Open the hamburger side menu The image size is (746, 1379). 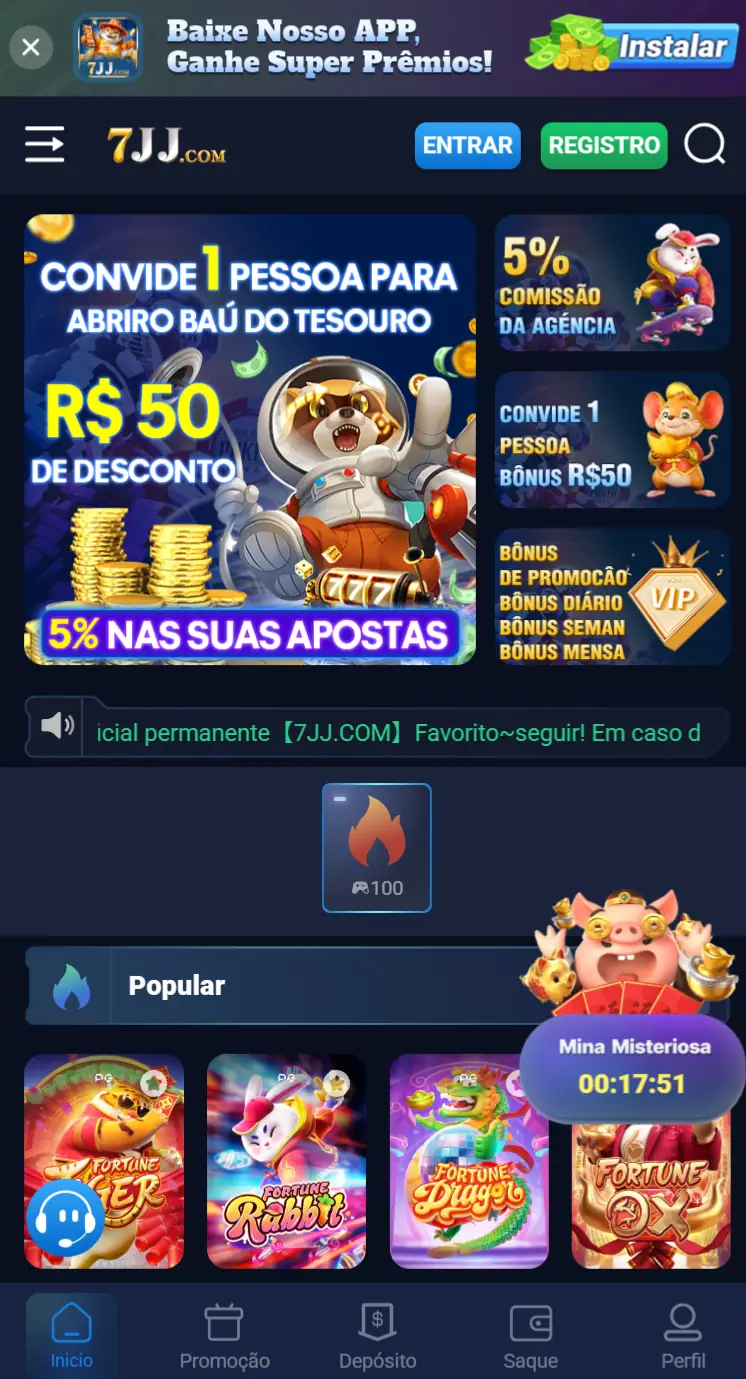click(45, 145)
